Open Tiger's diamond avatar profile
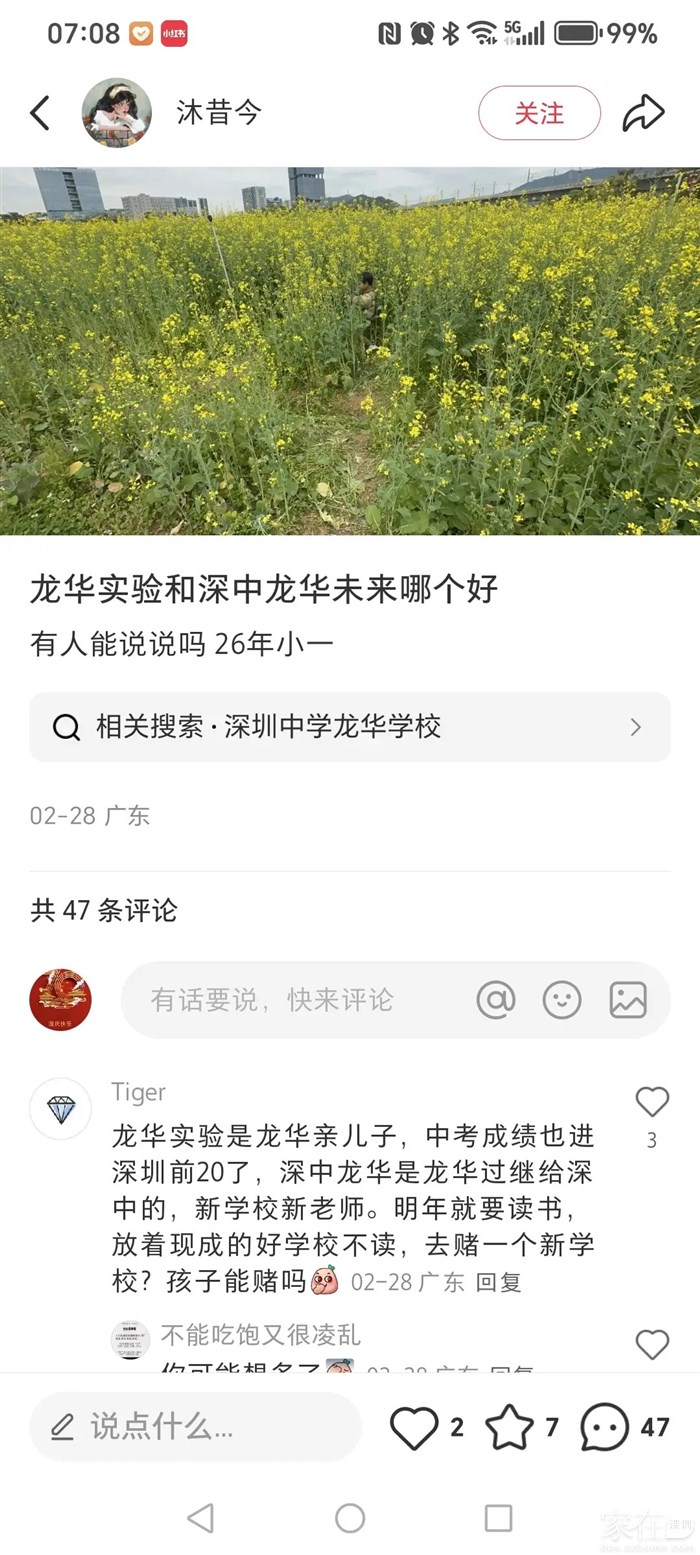Image resolution: width=700 pixels, height=1555 pixels. point(61,1109)
